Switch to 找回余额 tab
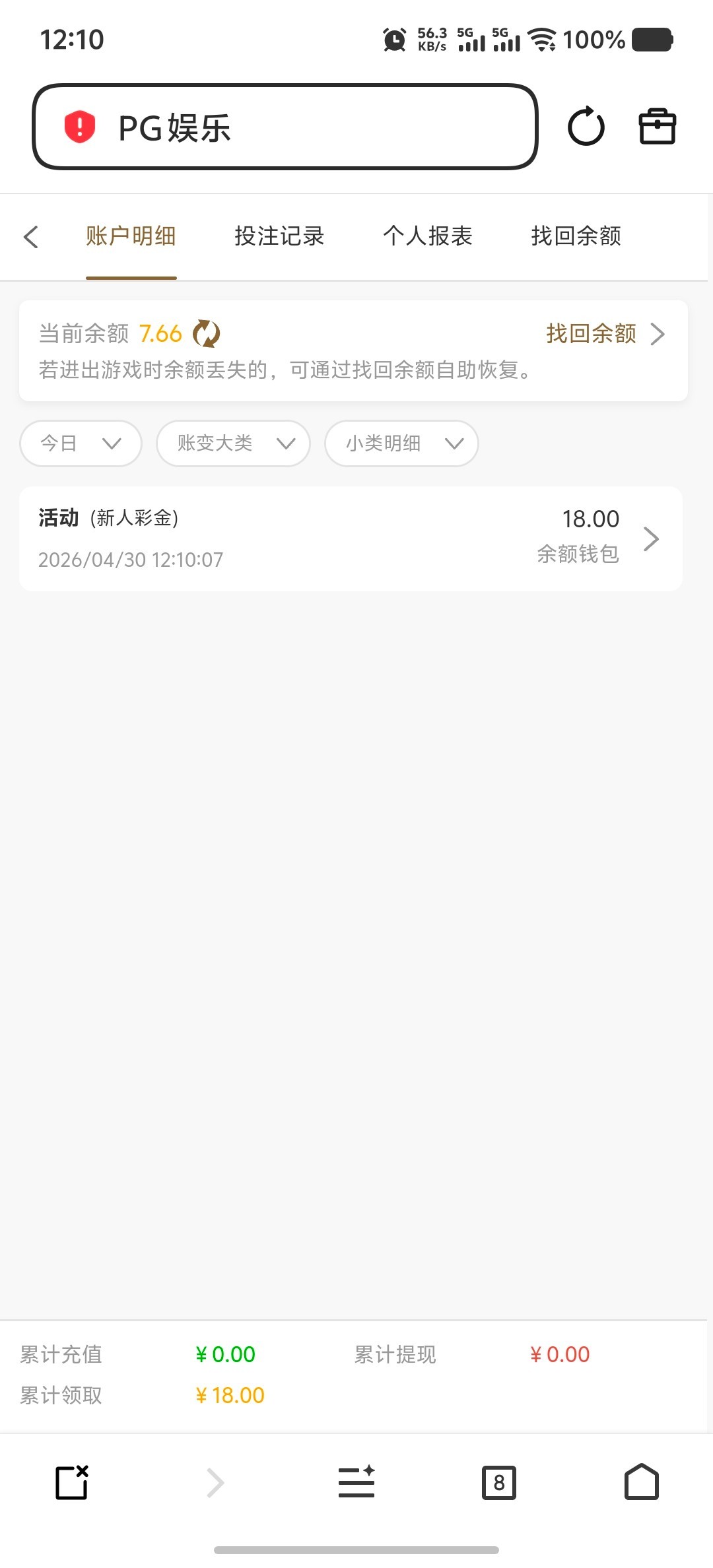Viewport: 713px width, 1568px height. [x=576, y=236]
